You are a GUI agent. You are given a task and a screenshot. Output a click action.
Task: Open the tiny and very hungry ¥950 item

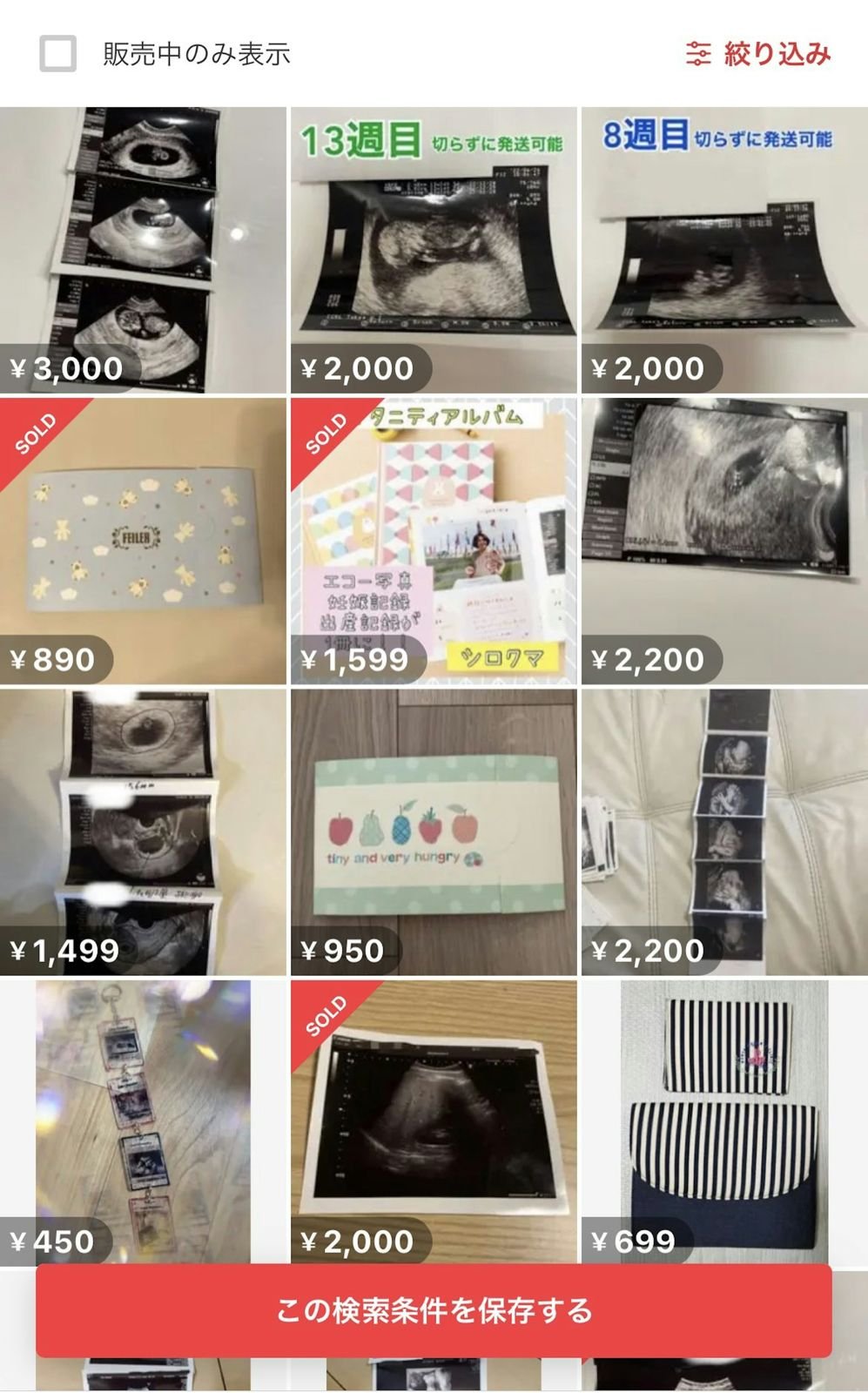pyautogui.click(x=434, y=831)
